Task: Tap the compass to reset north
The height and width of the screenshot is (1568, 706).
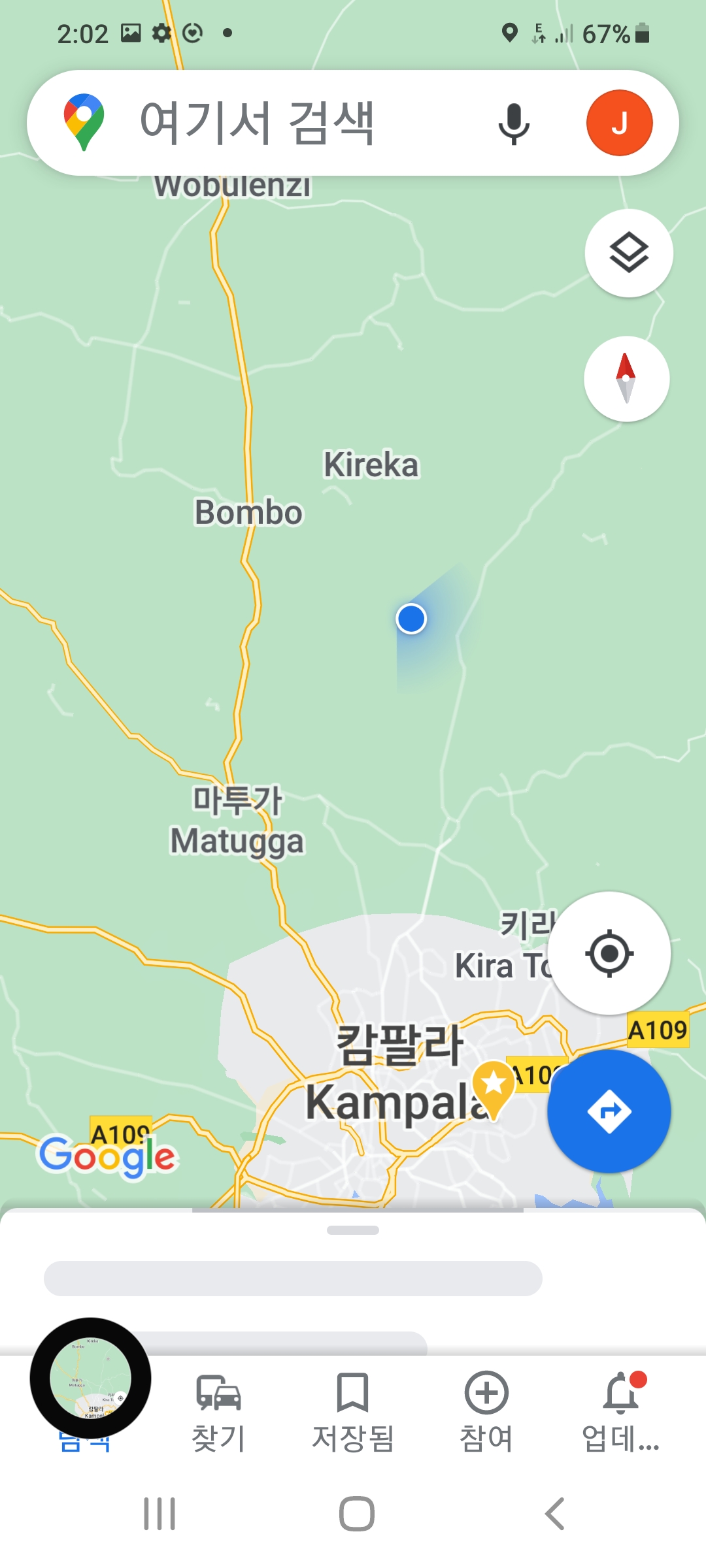Action: pyautogui.click(x=626, y=379)
